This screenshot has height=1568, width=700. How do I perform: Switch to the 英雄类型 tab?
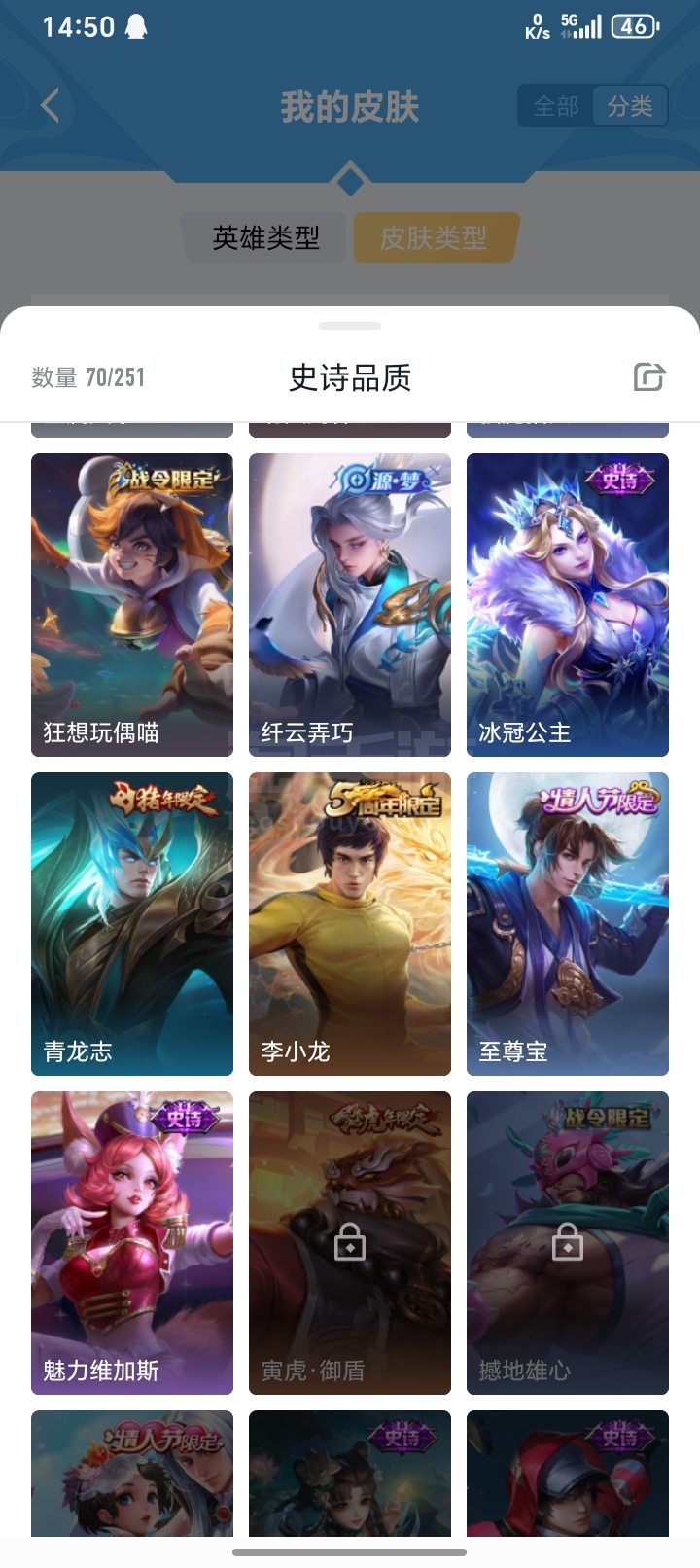[265, 237]
